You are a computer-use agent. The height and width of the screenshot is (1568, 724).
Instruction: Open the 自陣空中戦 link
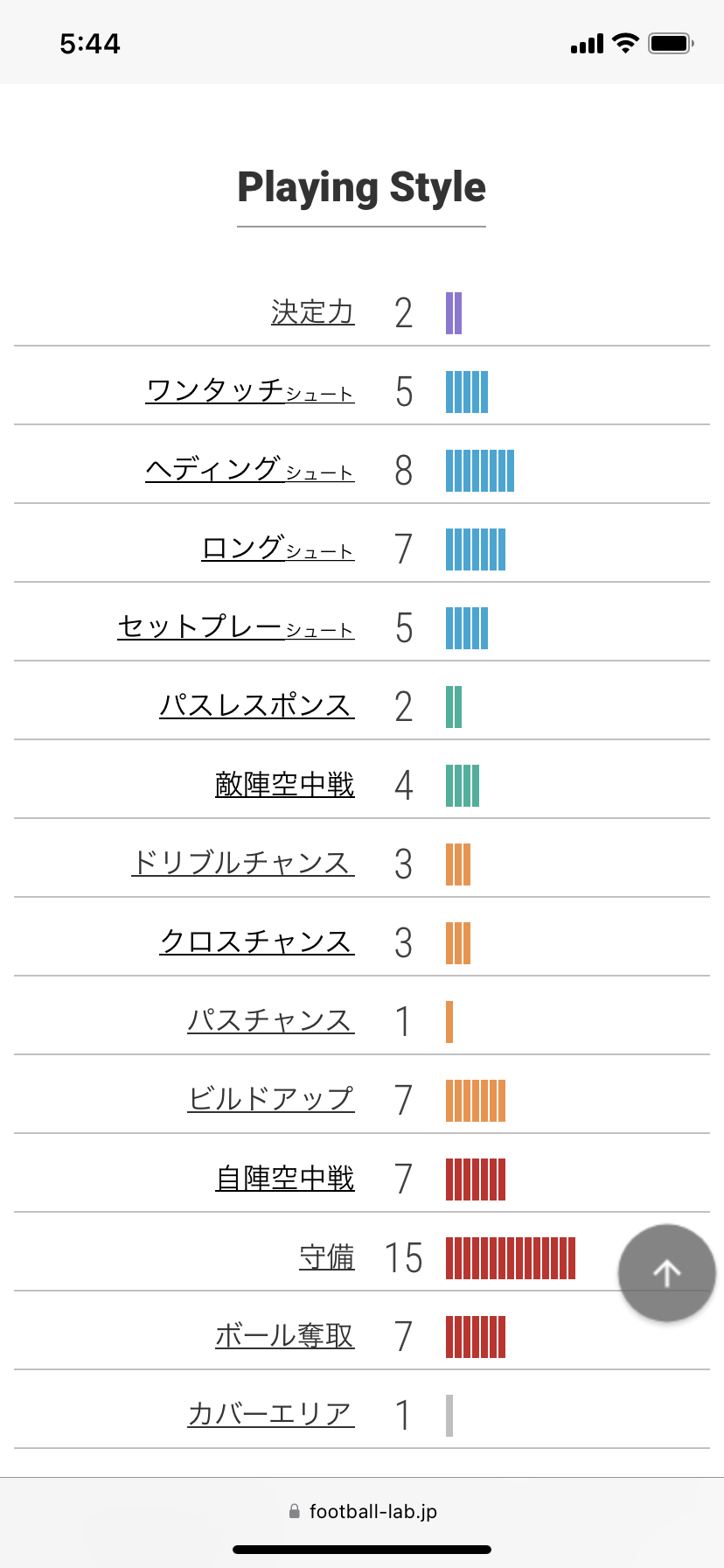[285, 1178]
